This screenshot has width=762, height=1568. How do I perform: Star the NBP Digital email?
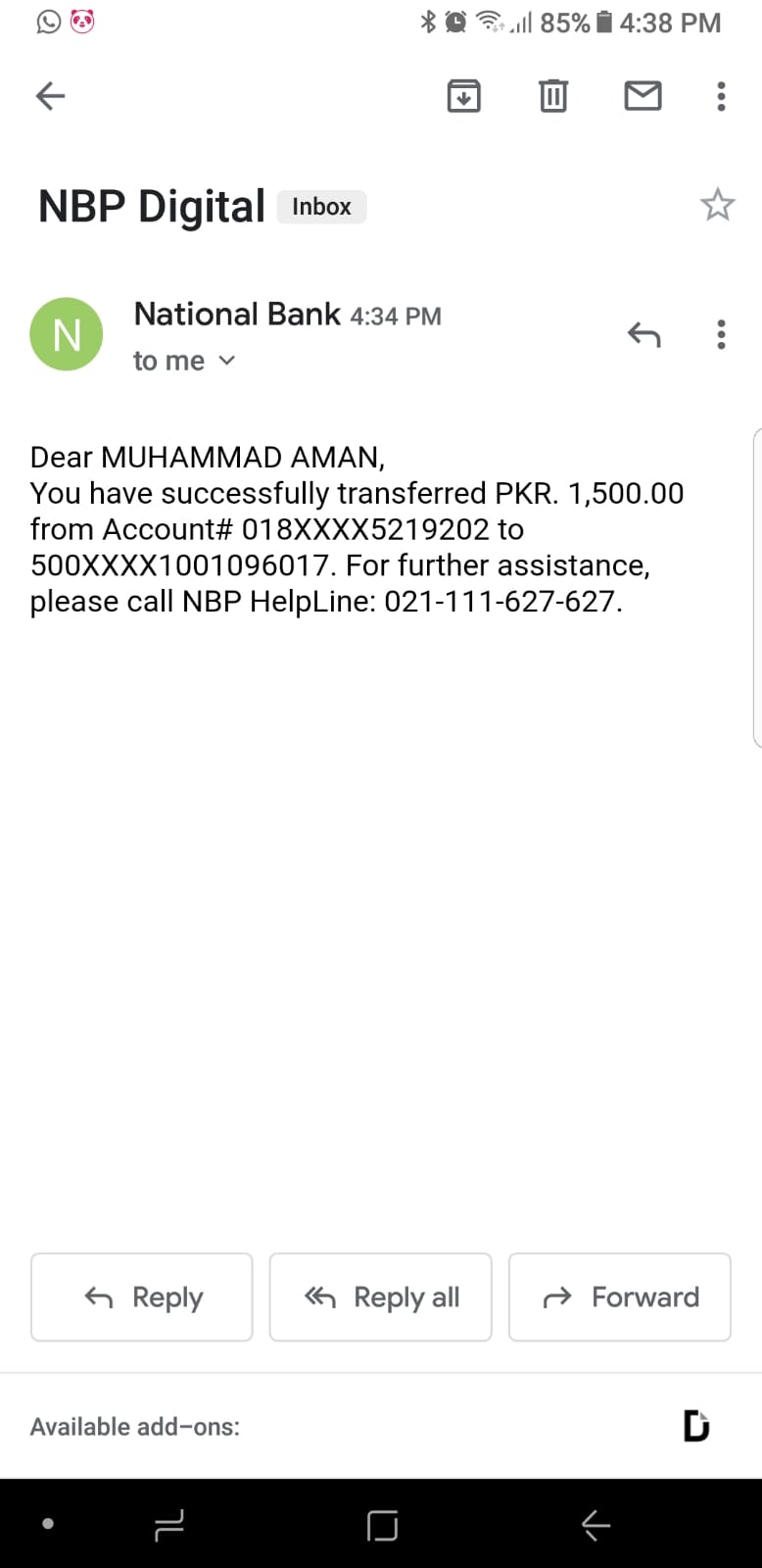(717, 205)
